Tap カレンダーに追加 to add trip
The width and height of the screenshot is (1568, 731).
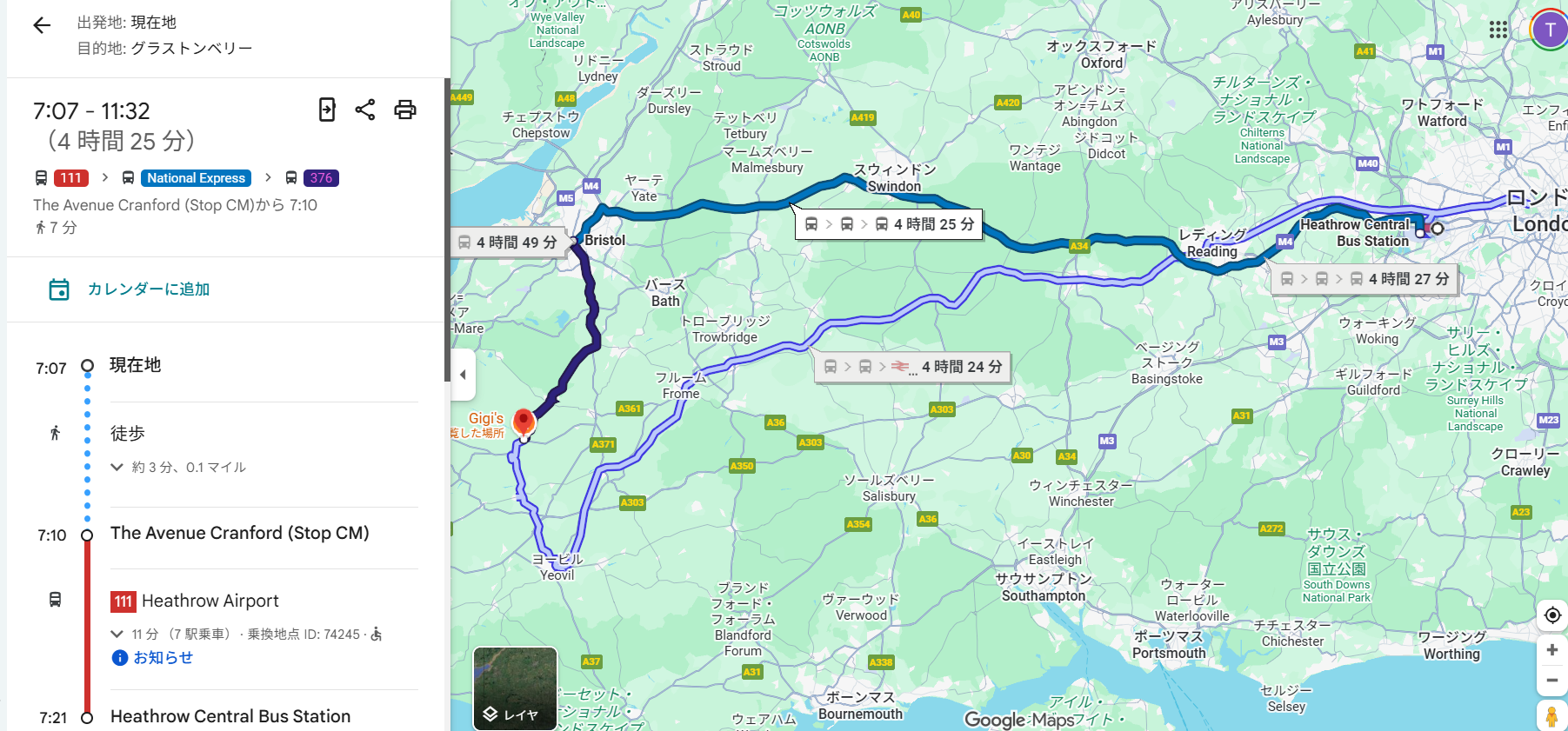point(130,289)
